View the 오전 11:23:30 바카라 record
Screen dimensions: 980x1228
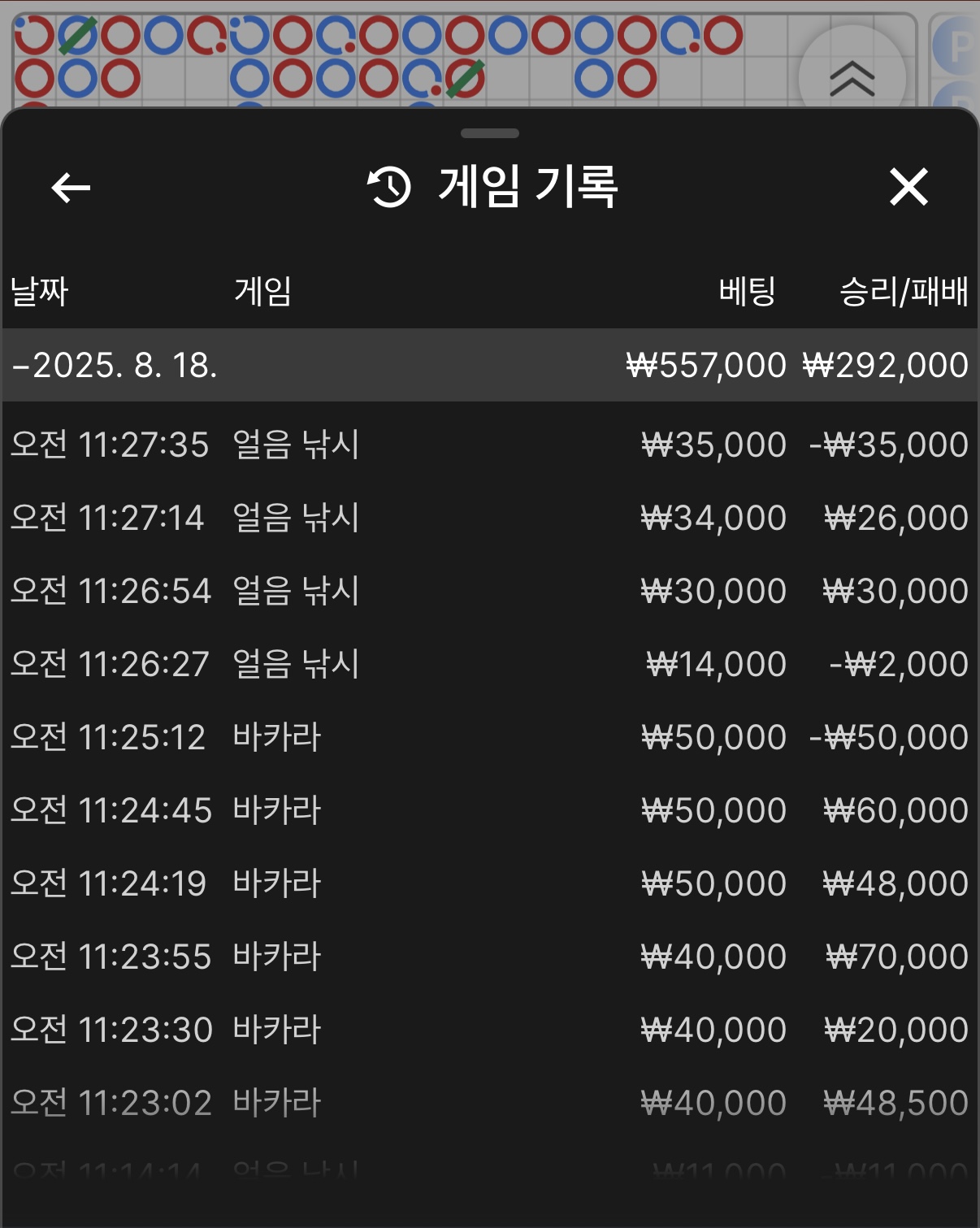coord(489,1030)
